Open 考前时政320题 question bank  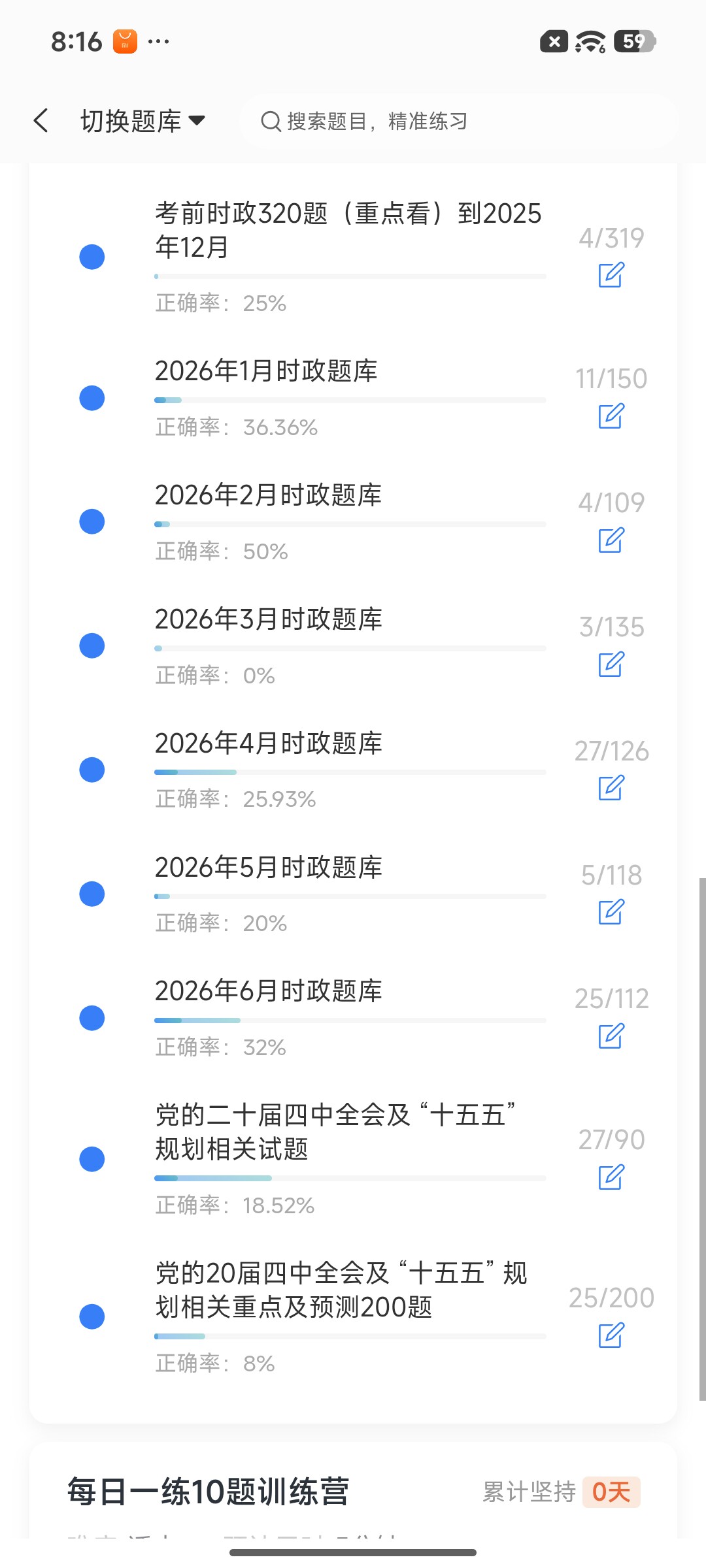[x=353, y=257]
